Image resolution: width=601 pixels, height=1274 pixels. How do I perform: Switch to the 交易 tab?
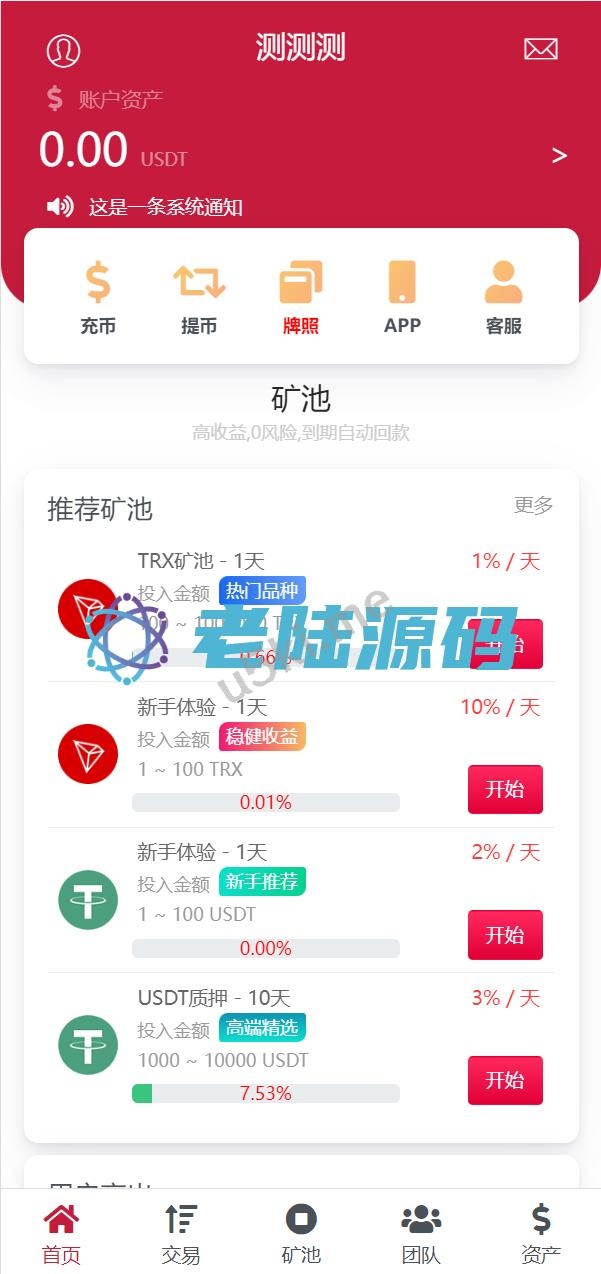point(181,1234)
